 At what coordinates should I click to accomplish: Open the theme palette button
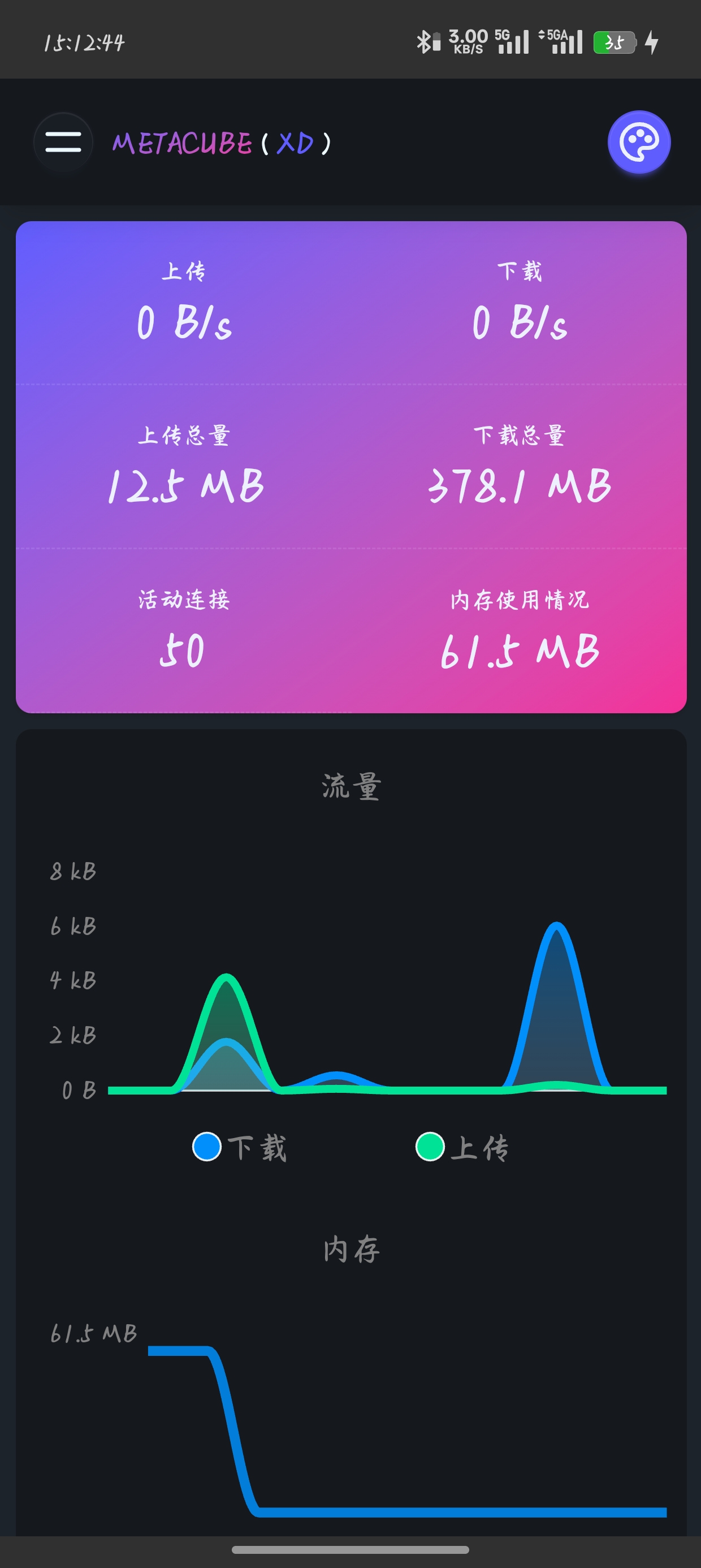638,143
